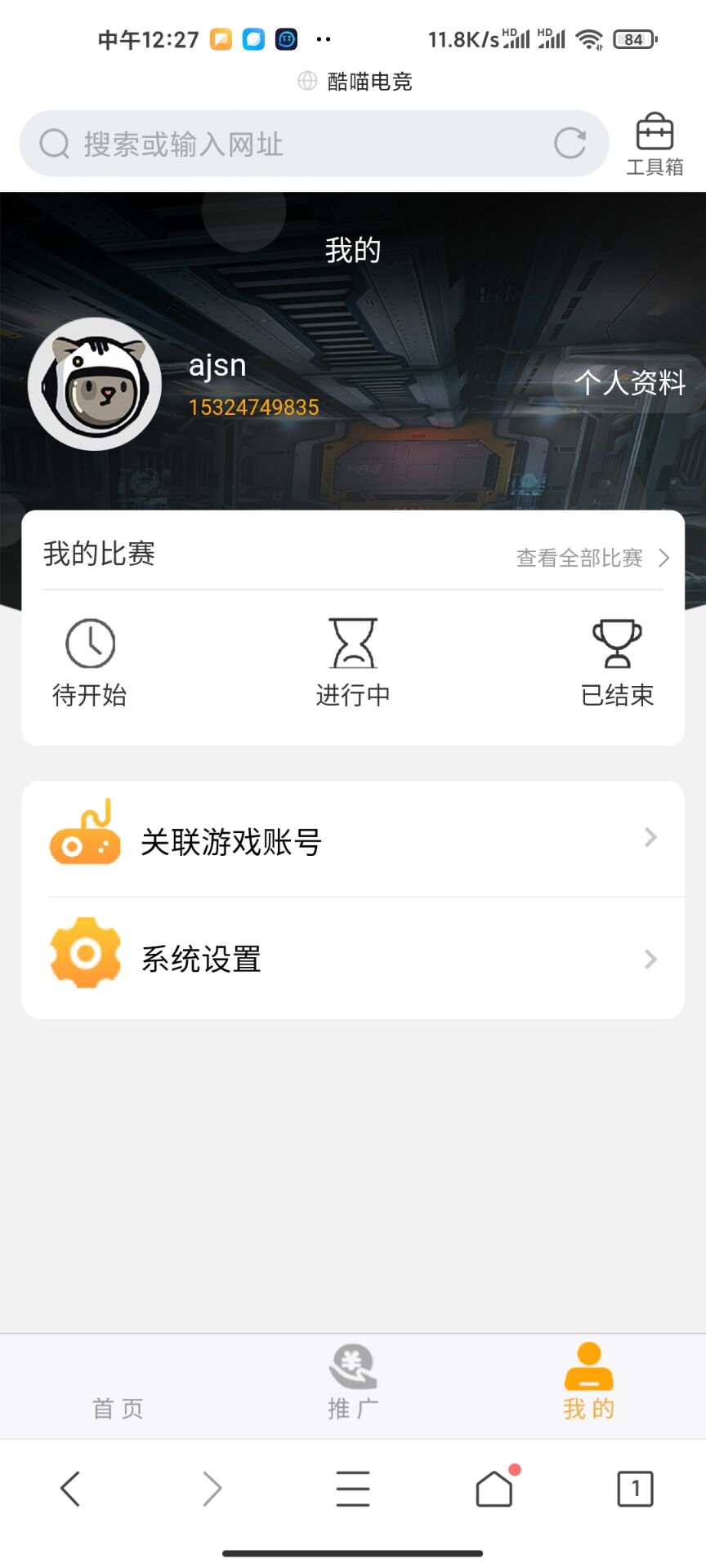706x1568 pixels.
Task: Show 已结束 finished matches
Action: (x=617, y=662)
